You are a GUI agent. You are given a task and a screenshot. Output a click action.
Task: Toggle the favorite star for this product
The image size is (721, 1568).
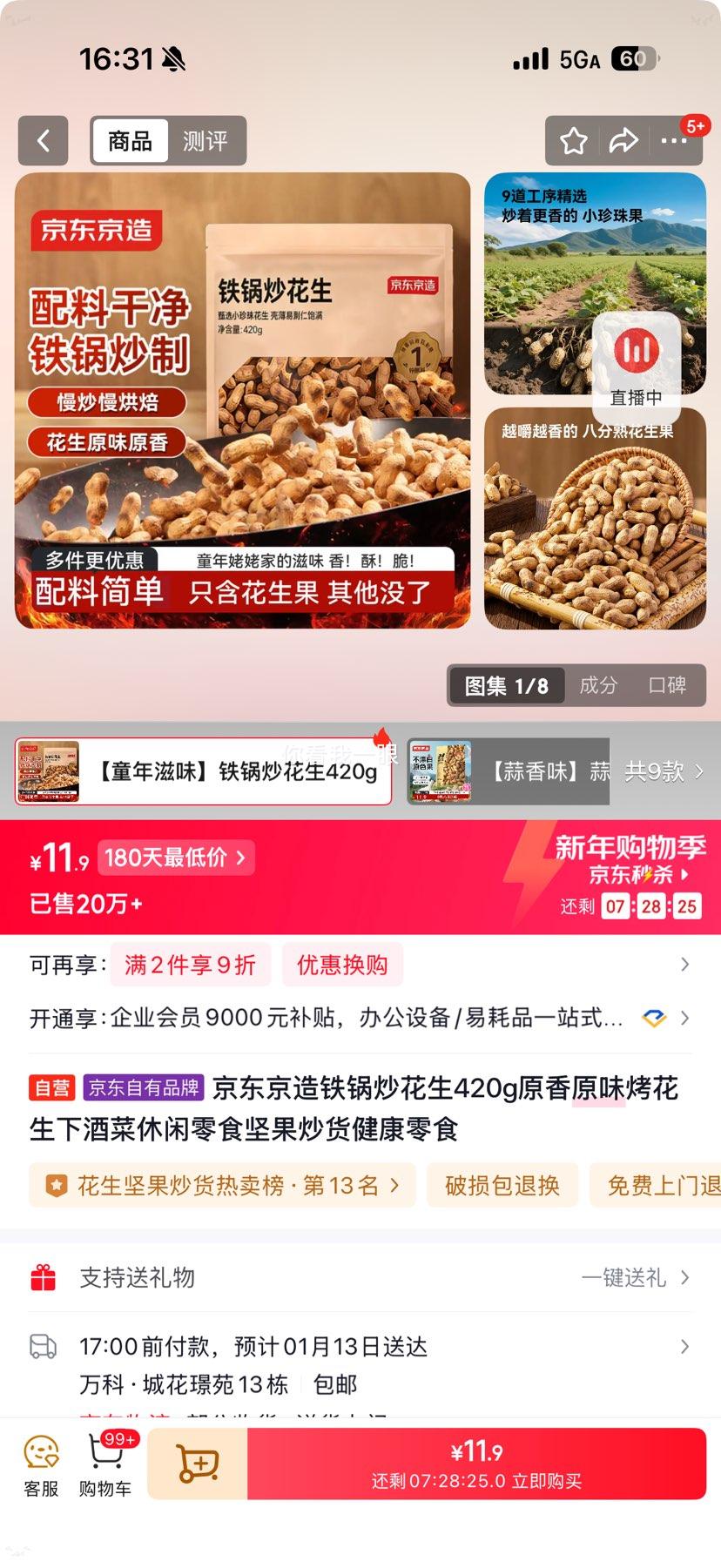click(572, 141)
